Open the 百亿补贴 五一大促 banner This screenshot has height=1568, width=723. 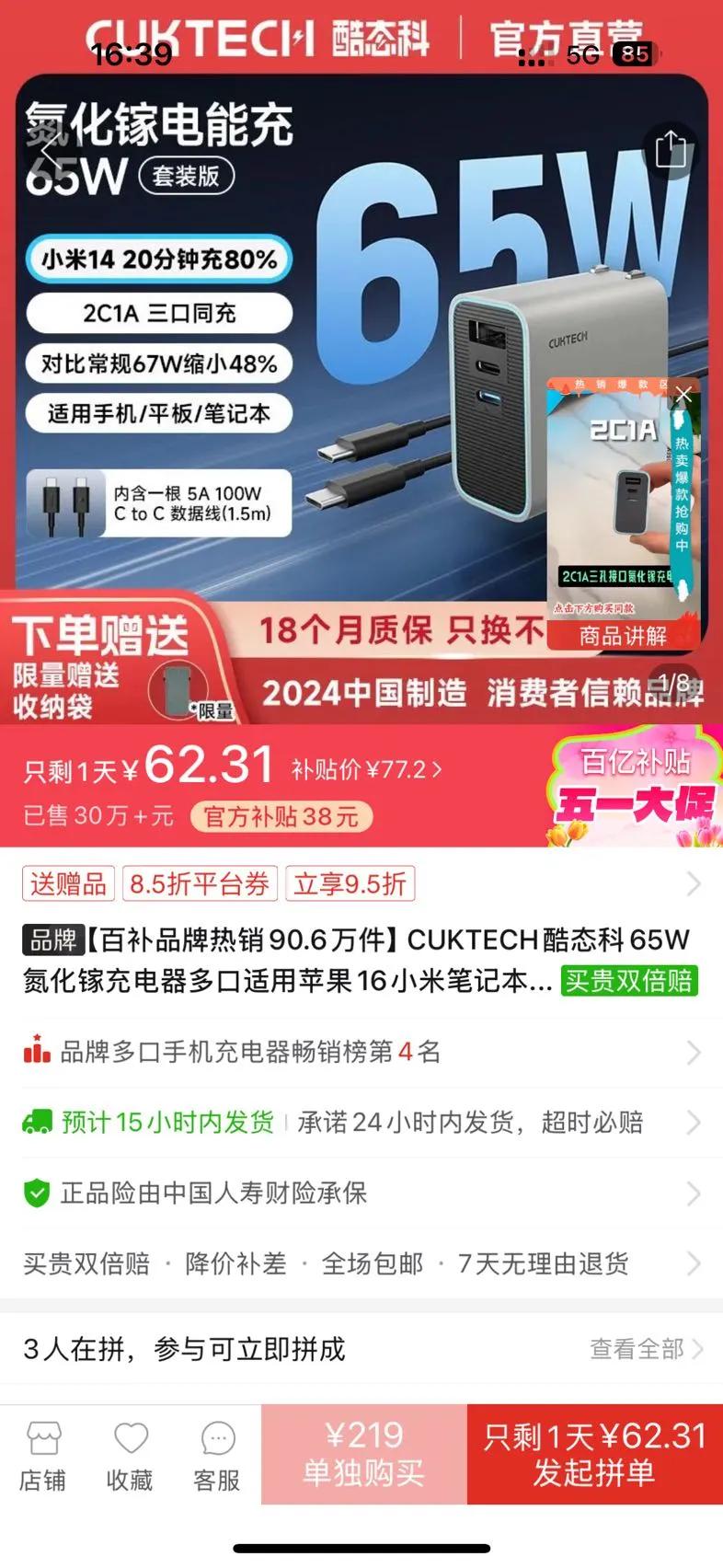(634, 787)
